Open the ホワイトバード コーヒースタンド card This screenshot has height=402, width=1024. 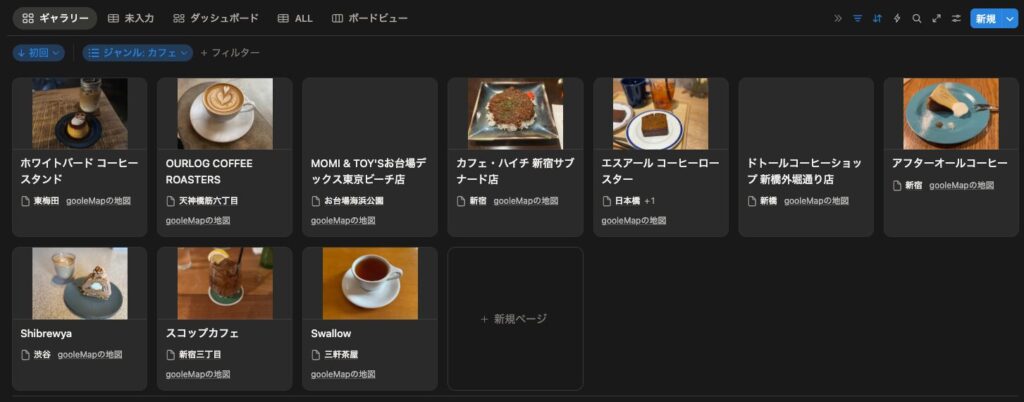click(x=79, y=170)
